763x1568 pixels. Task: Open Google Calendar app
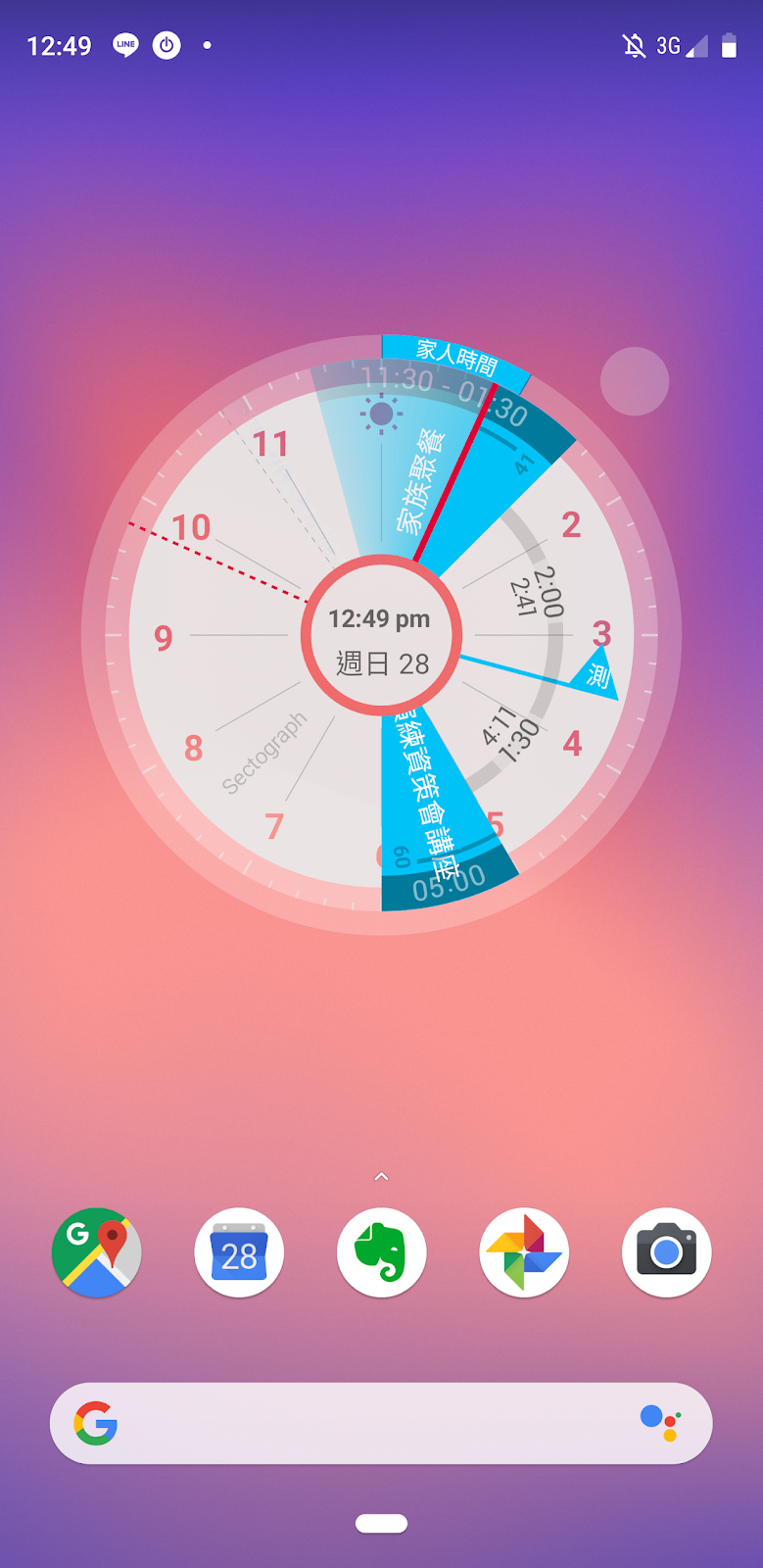coord(239,1252)
